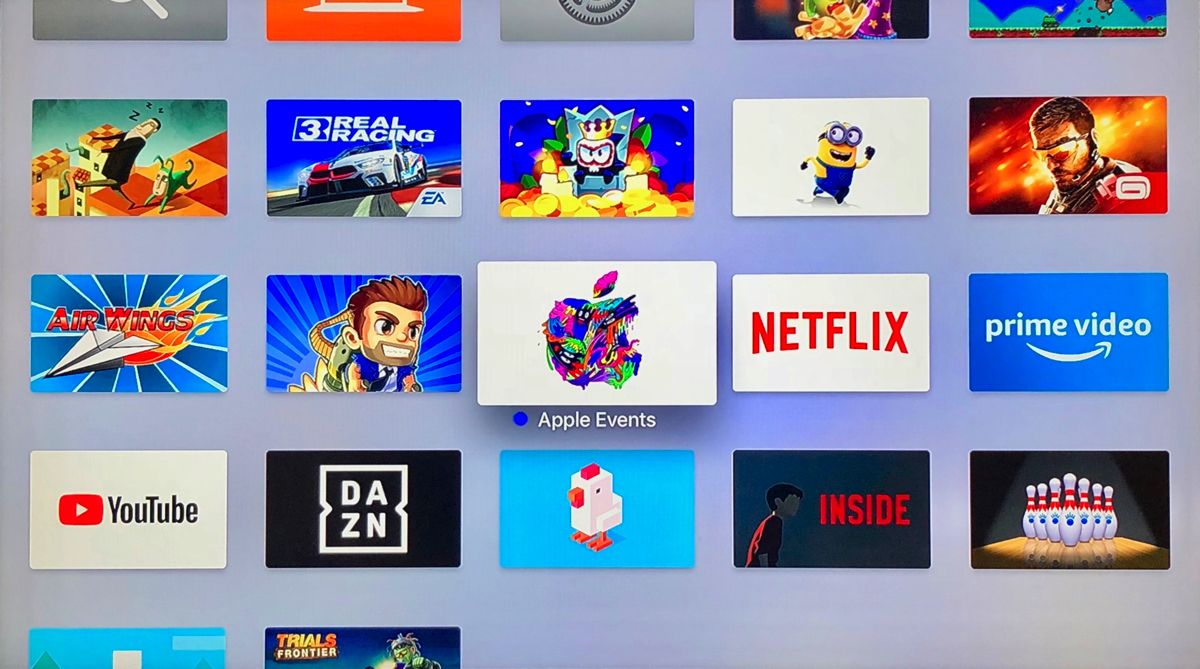Launch Trials Frontier game
The height and width of the screenshot is (669, 1200).
pyautogui.click(x=363, y=648)
